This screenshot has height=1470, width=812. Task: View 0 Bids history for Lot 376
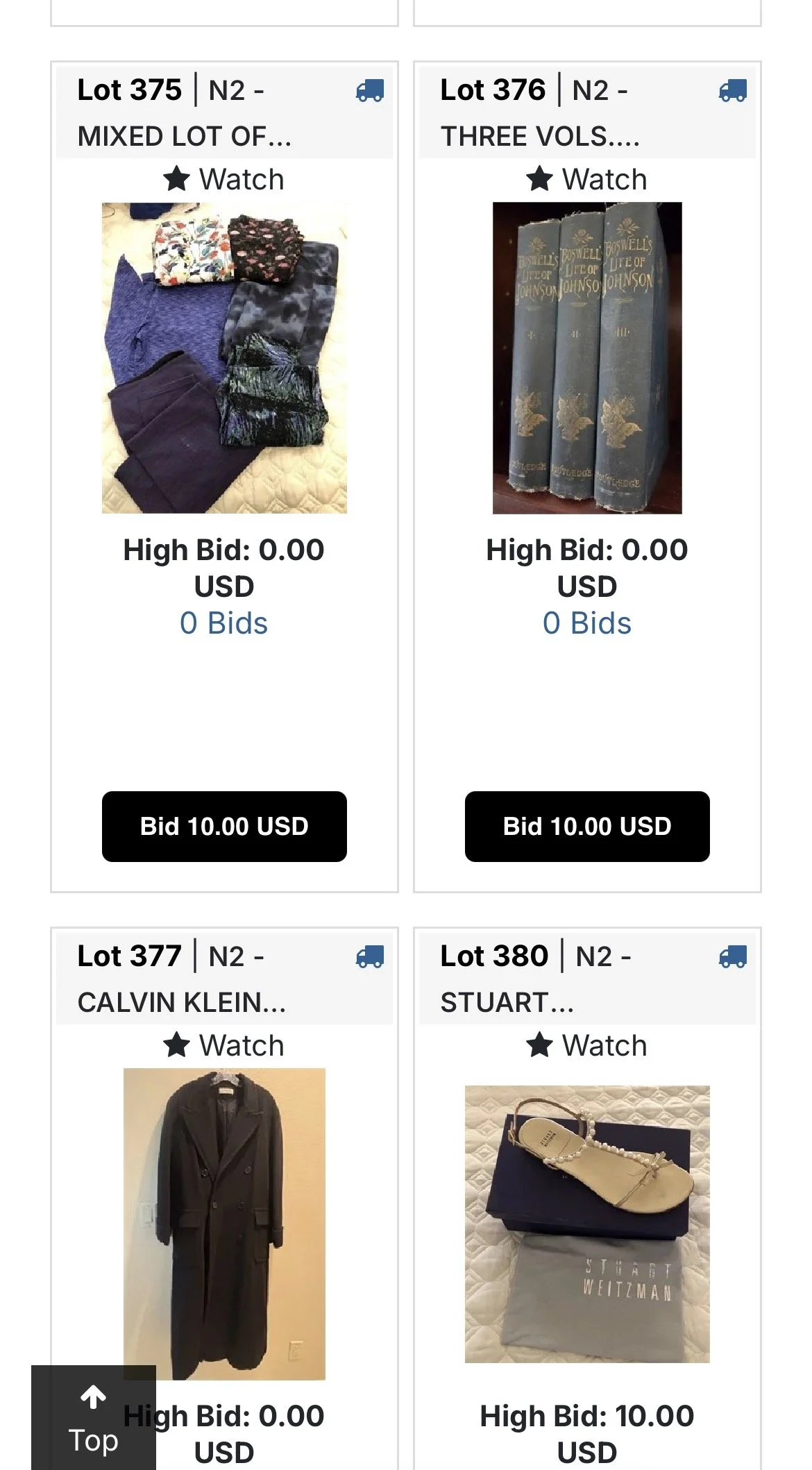(587, 623)
